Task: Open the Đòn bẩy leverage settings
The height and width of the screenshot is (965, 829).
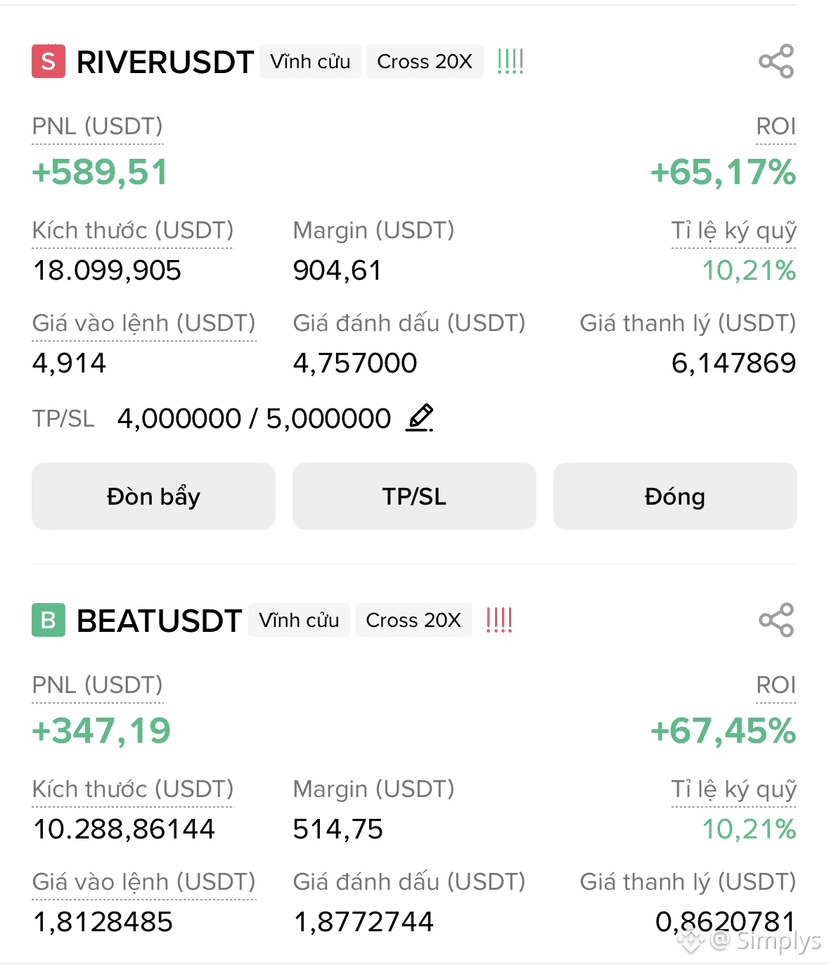Action: tap(153, 496)
